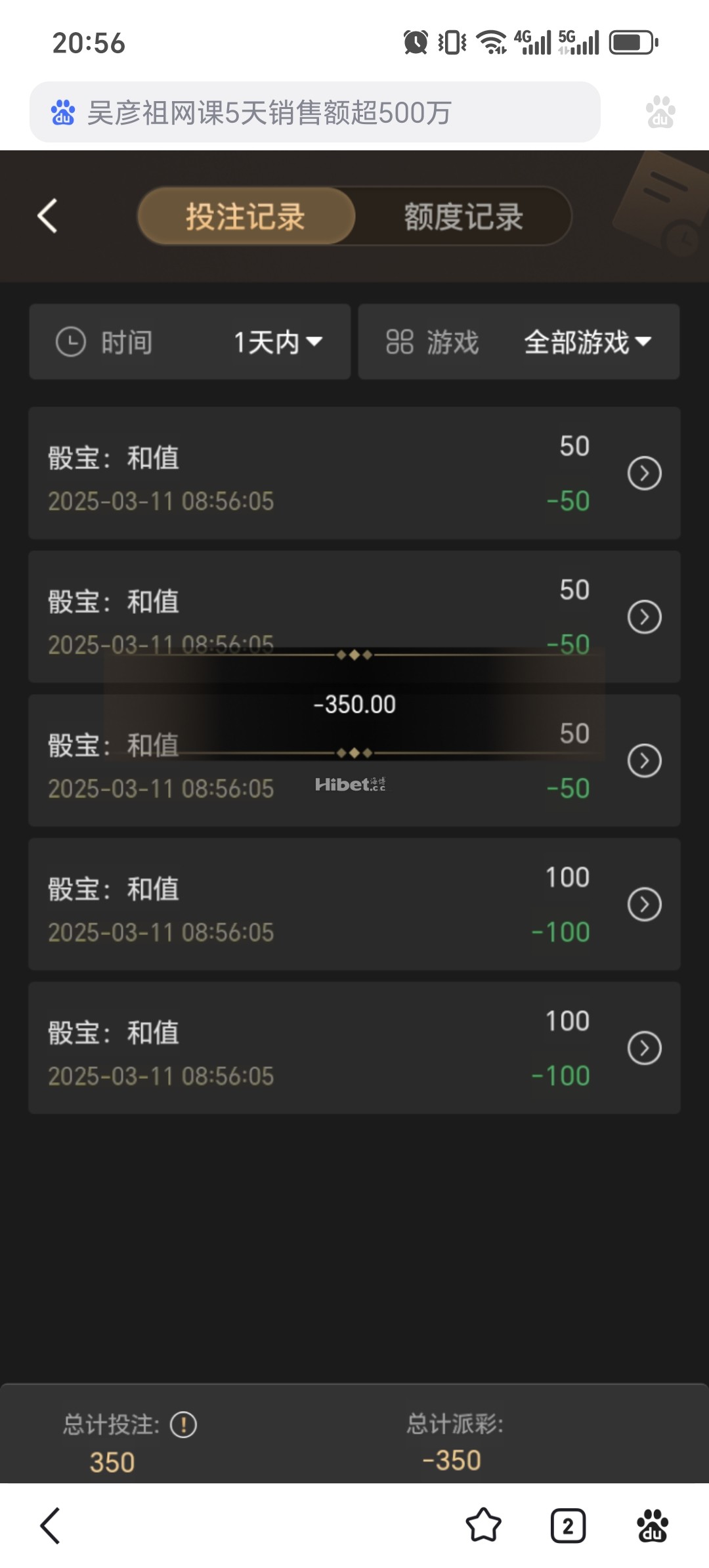Tap the back arrow beside 投注记录 tab

47,215
